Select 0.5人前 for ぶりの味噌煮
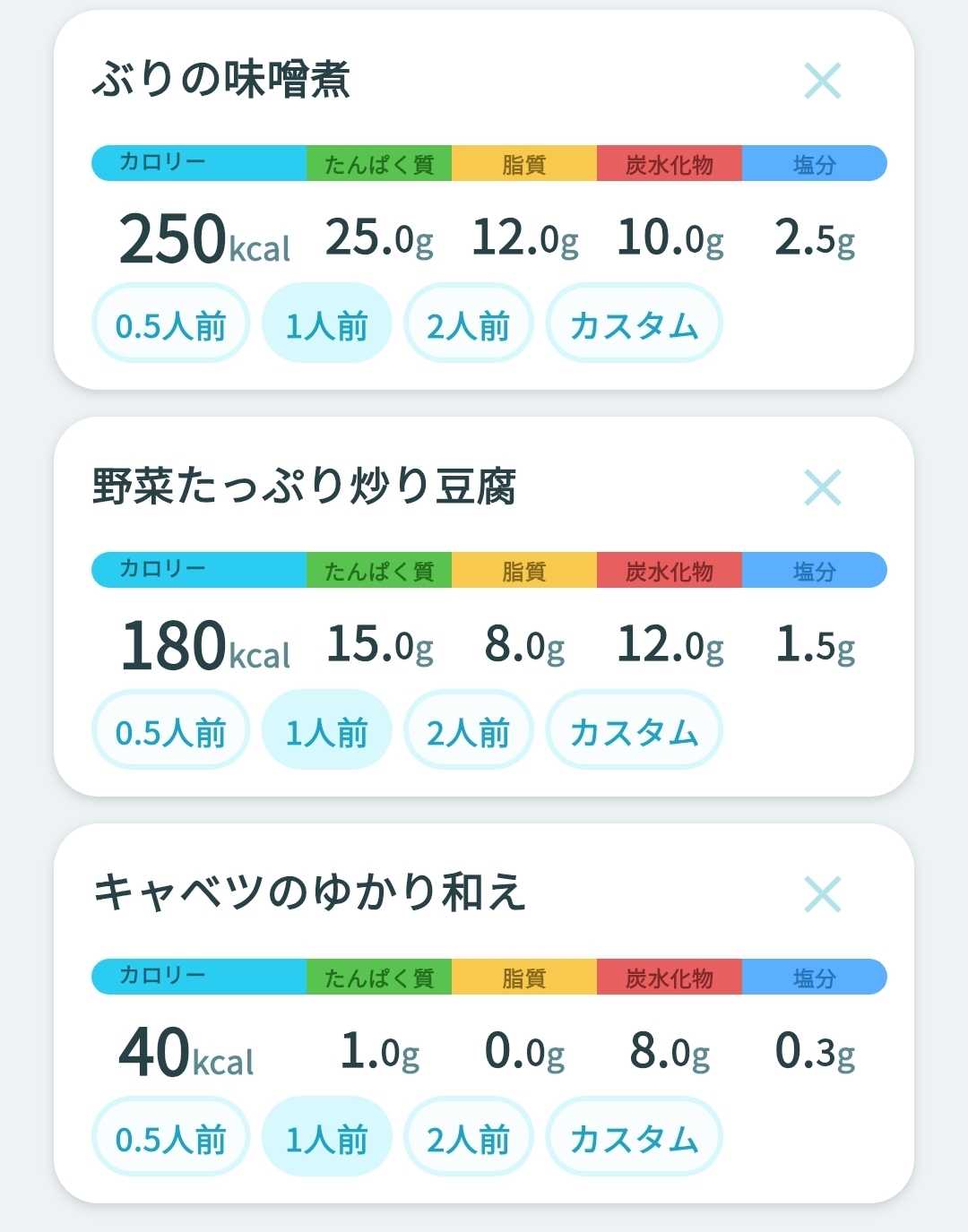 click(x=170, y=323)
